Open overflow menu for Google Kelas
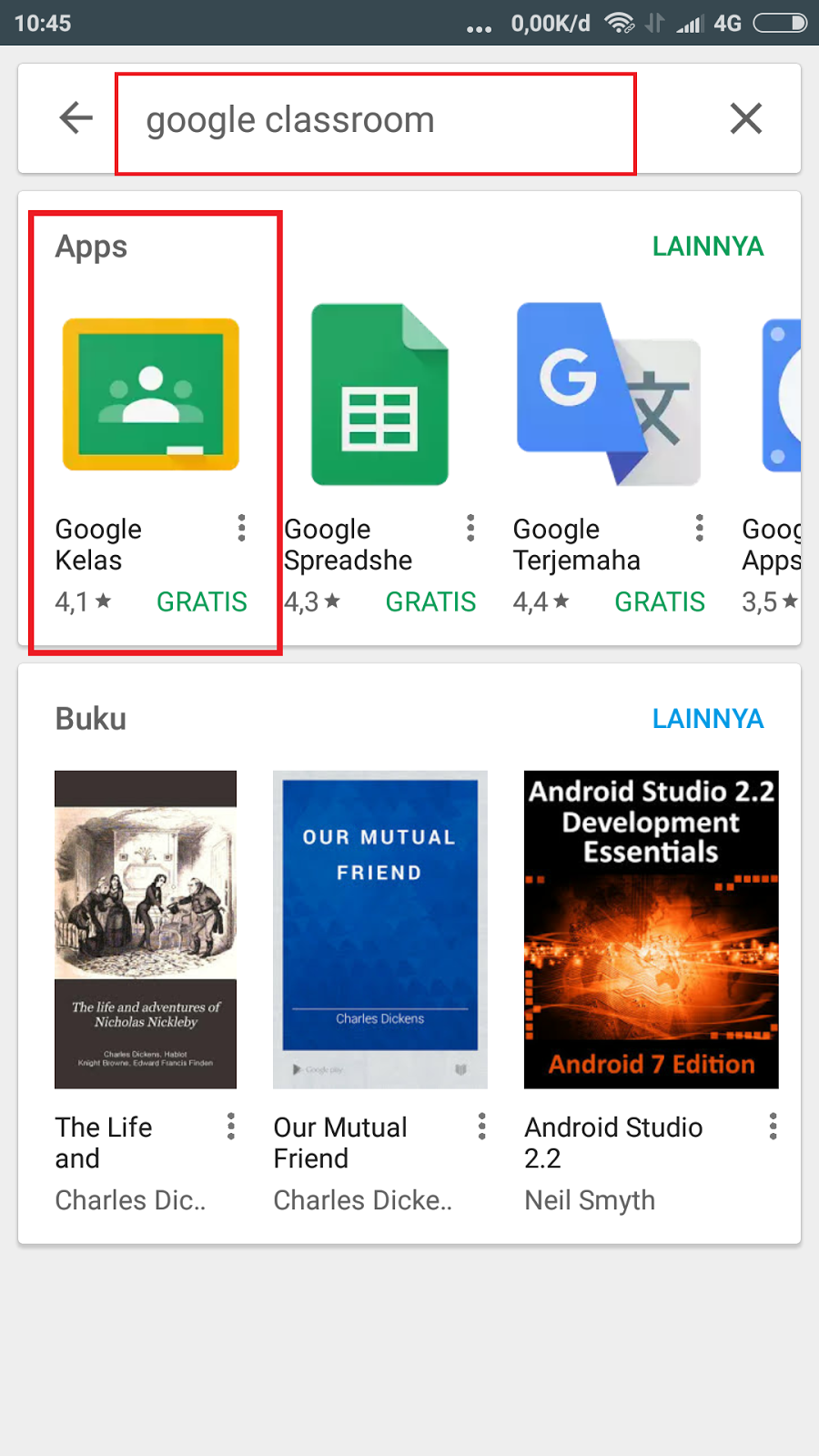The width and height of the screenshot is (819, 1456). click(241, 528)
